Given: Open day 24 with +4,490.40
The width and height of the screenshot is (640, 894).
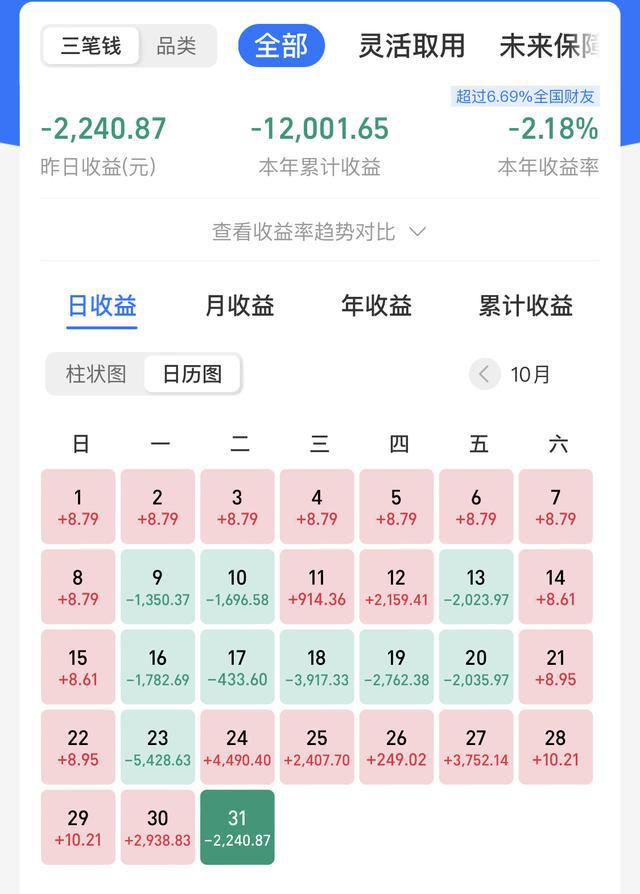Looking at the screenshot, I should click(237, 747).
